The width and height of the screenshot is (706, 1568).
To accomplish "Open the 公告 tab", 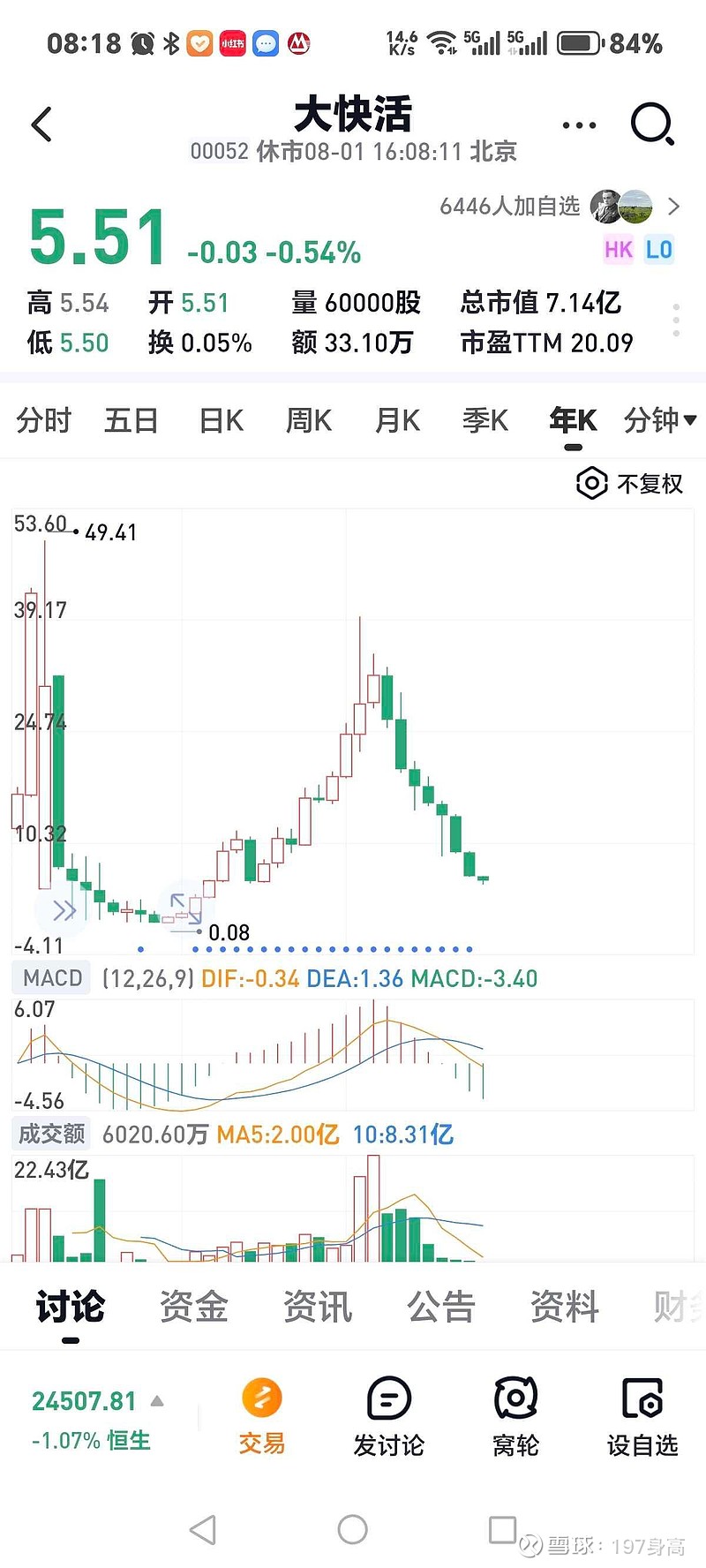I will pyautogui.click(x=440, y=1307).
